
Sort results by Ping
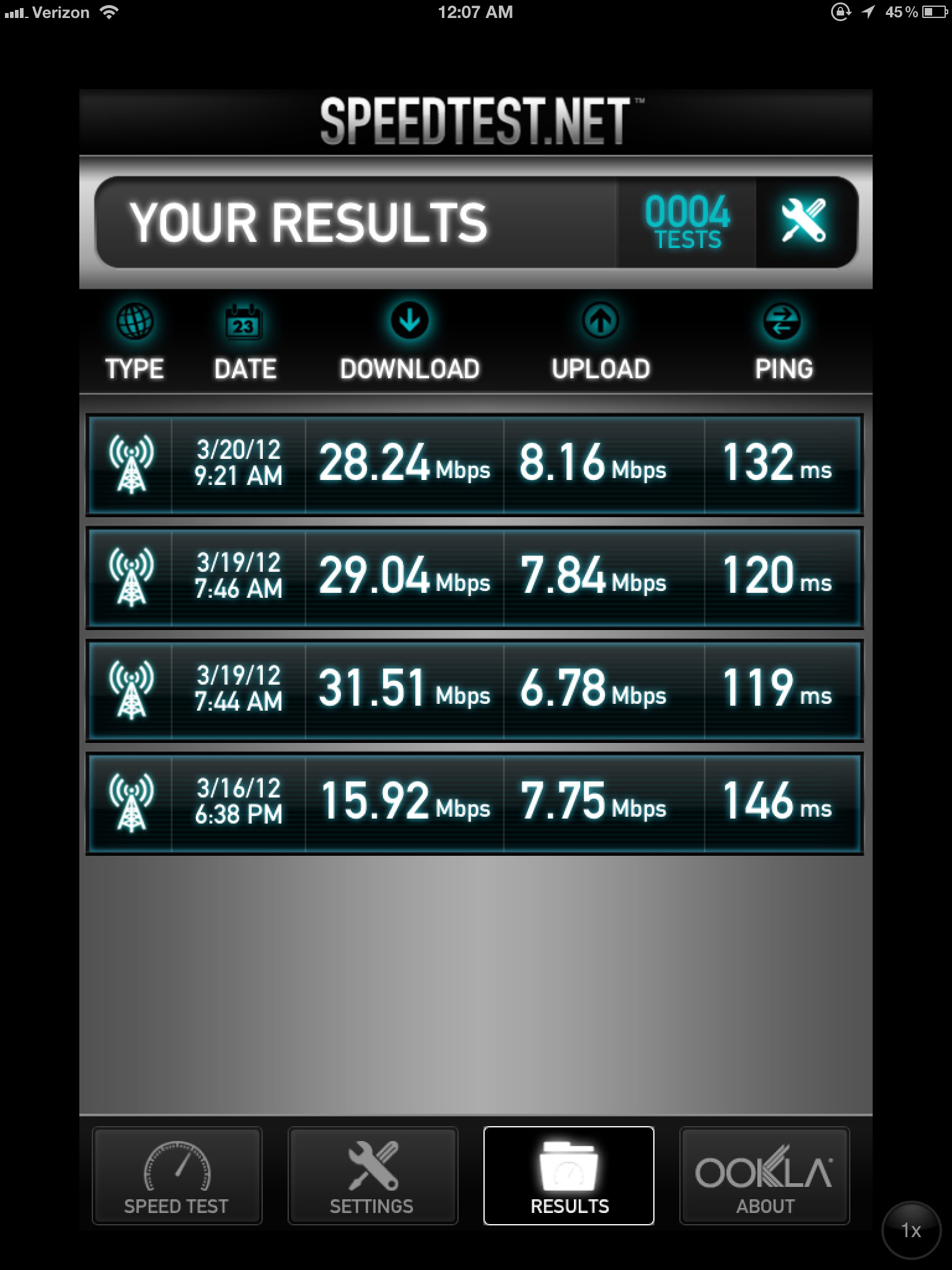[x=783, y=342]
